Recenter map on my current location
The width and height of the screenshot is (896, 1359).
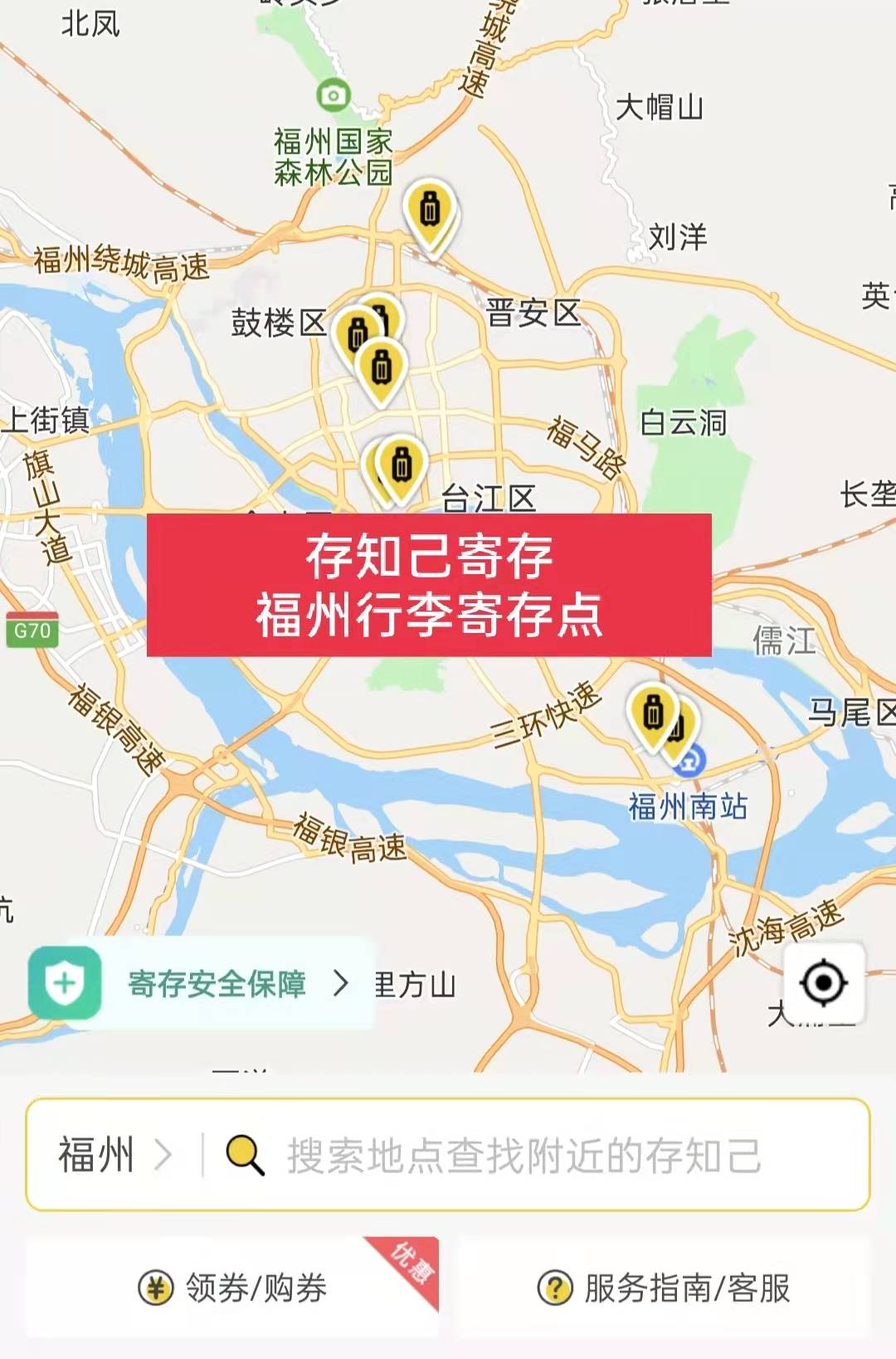(x=823, y=983)
